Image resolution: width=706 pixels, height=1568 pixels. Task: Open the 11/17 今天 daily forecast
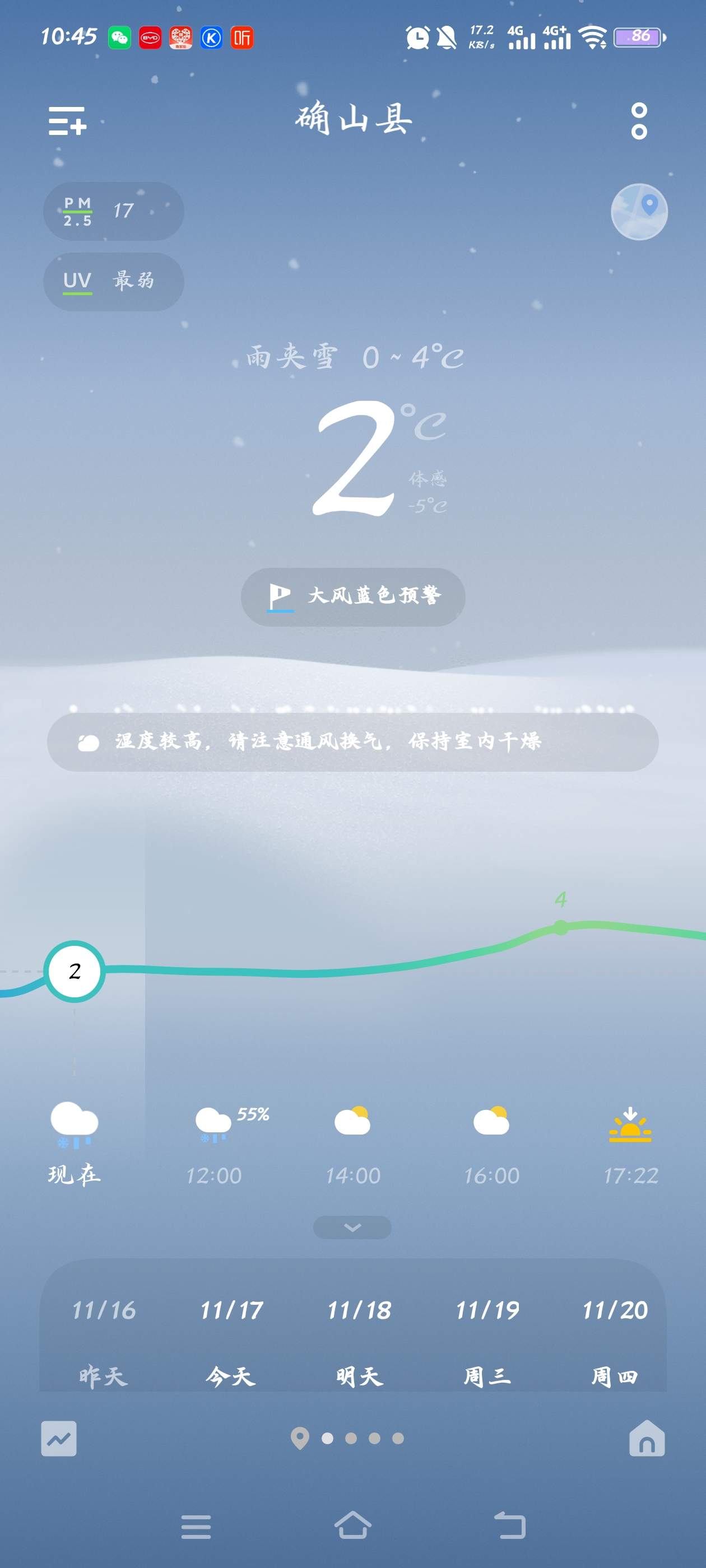[x=231, y=1341]
